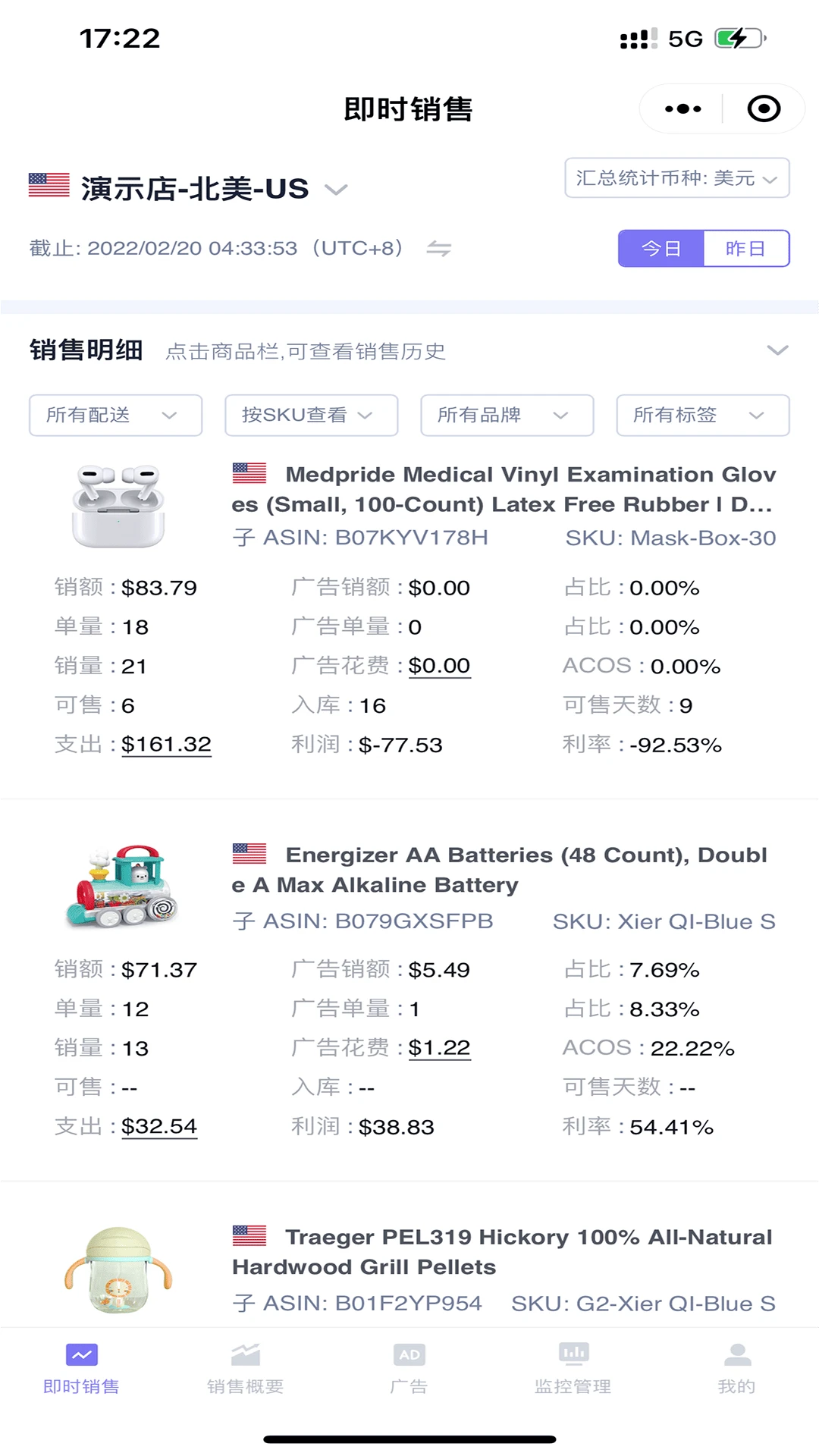Collapse the 销售明细 section with its chevron

click(x=777, y=350)
